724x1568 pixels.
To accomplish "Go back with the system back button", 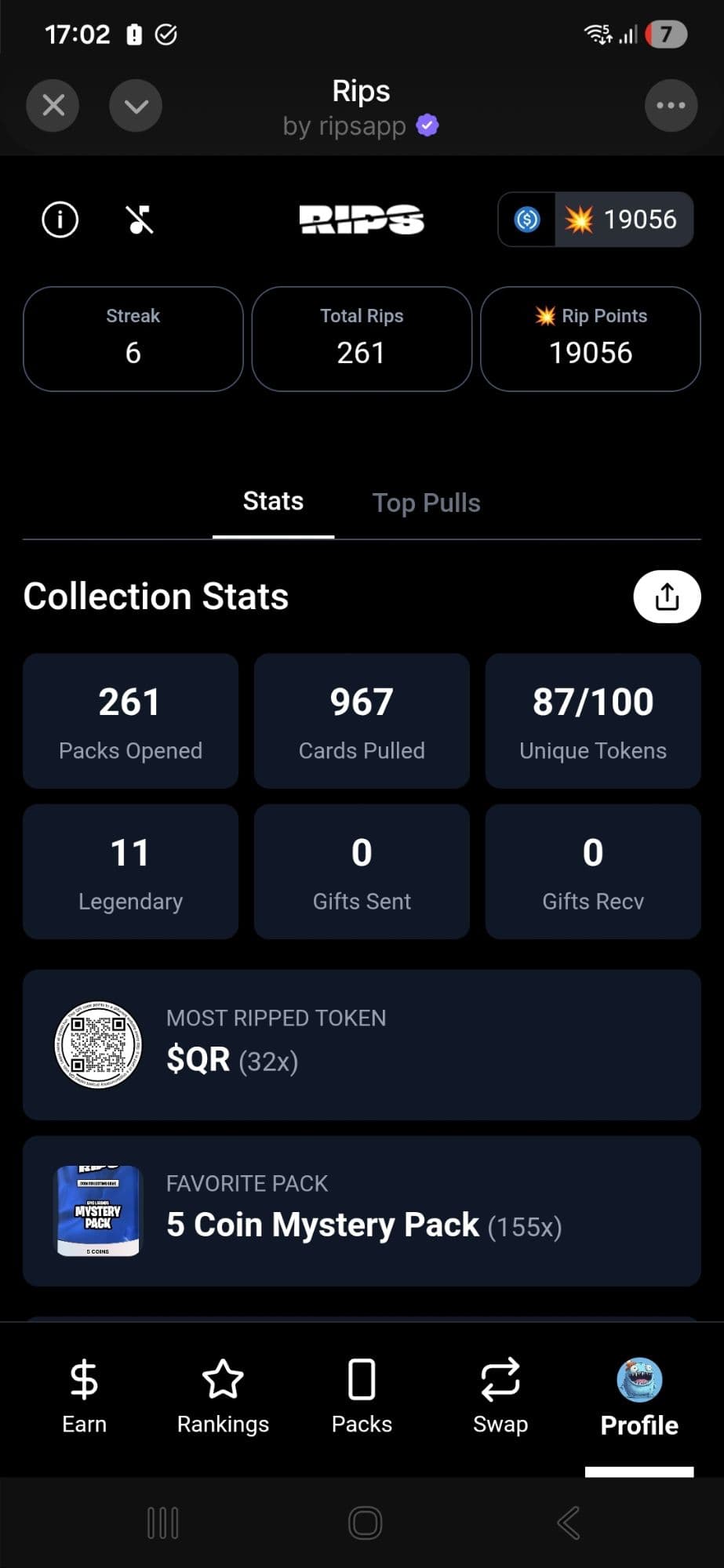I will [x=569, y=1523].
